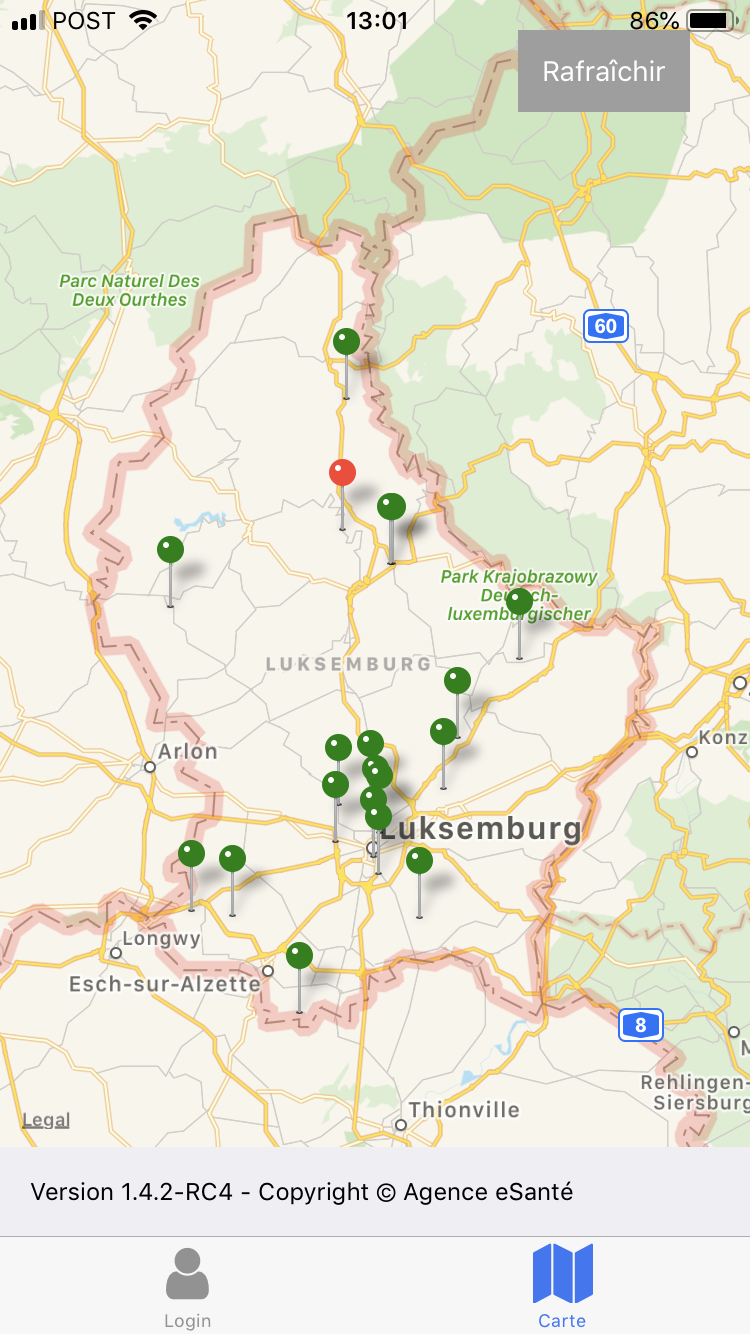750x1334 pixels.
Task: Tap the Rafraîchir button
Action: [603, 71]
